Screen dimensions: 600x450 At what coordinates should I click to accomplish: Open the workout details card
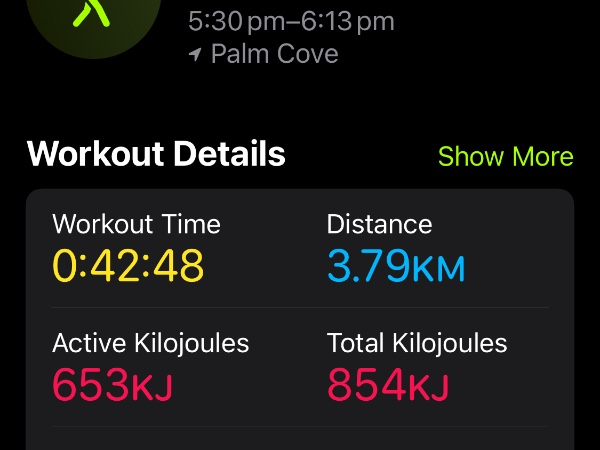[300, 310]
